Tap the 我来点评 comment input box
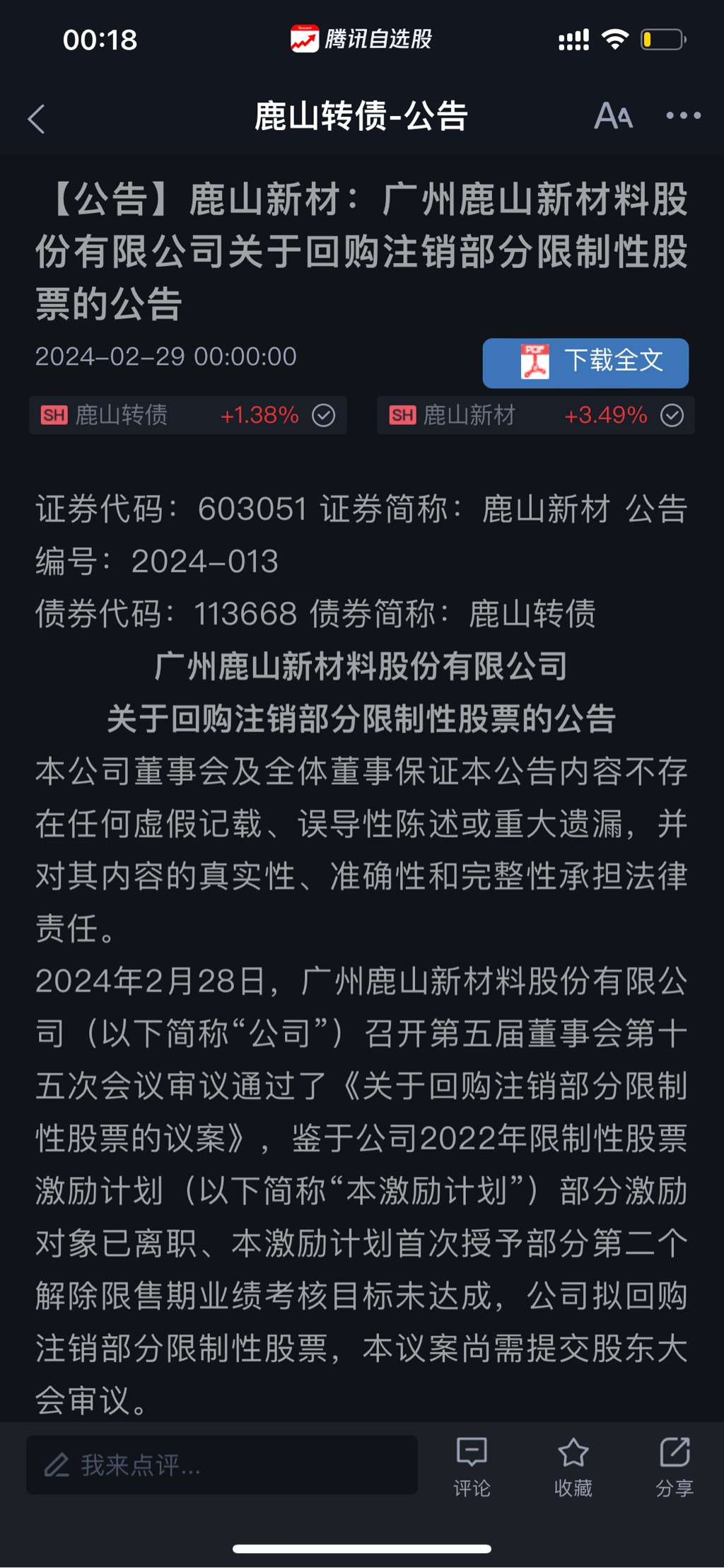The width and height of the screenshot is (724, 1568). (222, 1465)
